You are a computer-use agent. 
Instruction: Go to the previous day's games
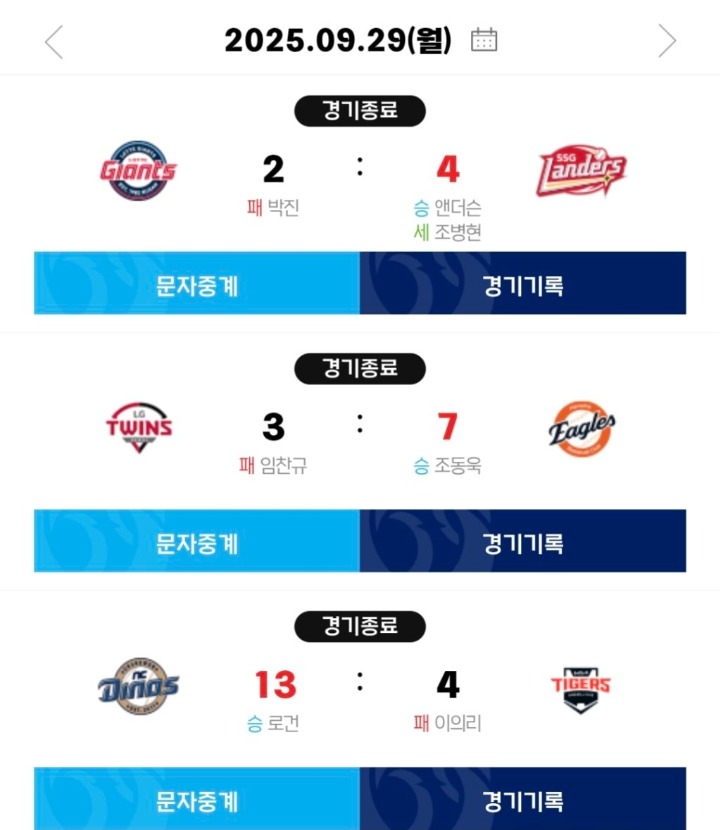click(54, 41)
